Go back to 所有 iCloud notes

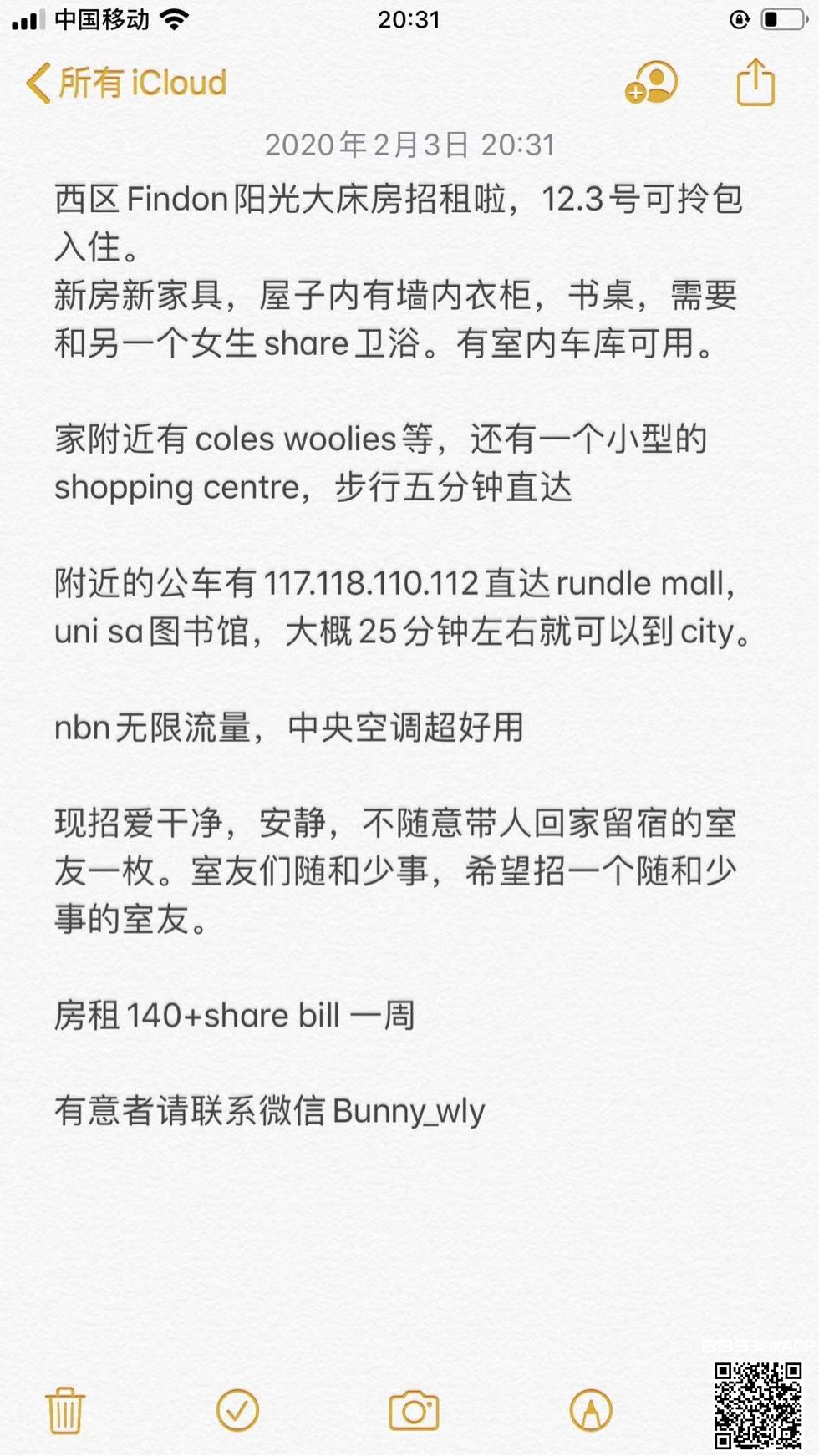[125, 83]
